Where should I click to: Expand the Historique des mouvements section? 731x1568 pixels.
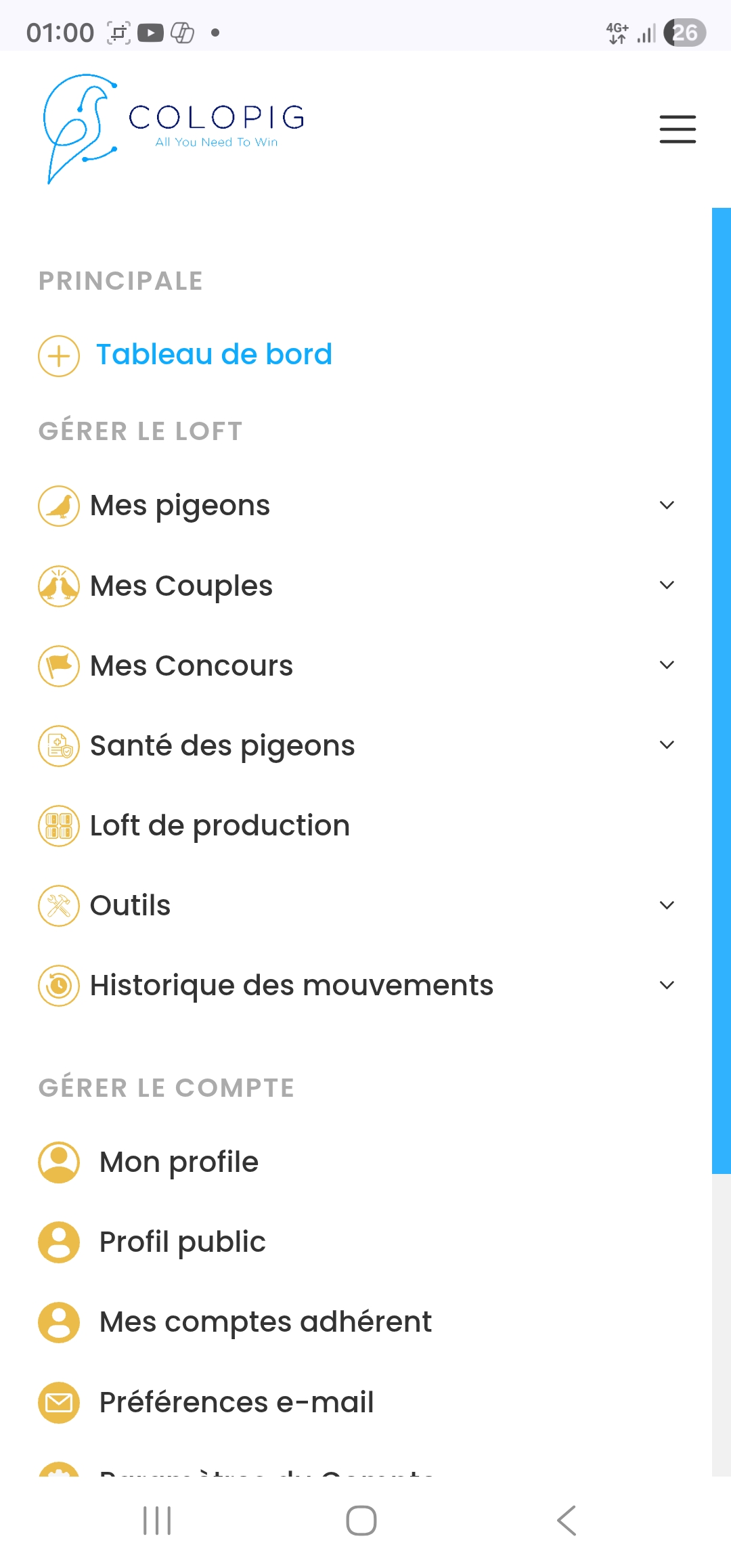(x=667, y=985)
